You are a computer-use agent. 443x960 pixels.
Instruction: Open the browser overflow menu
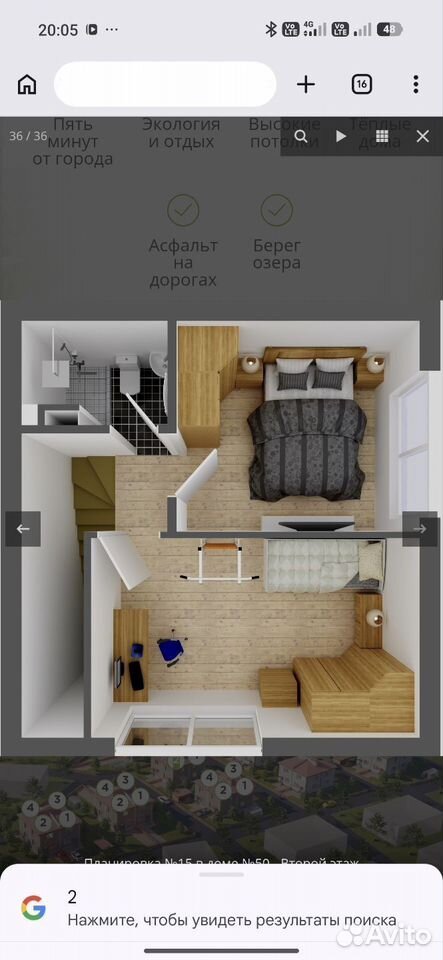click(416, 84)
